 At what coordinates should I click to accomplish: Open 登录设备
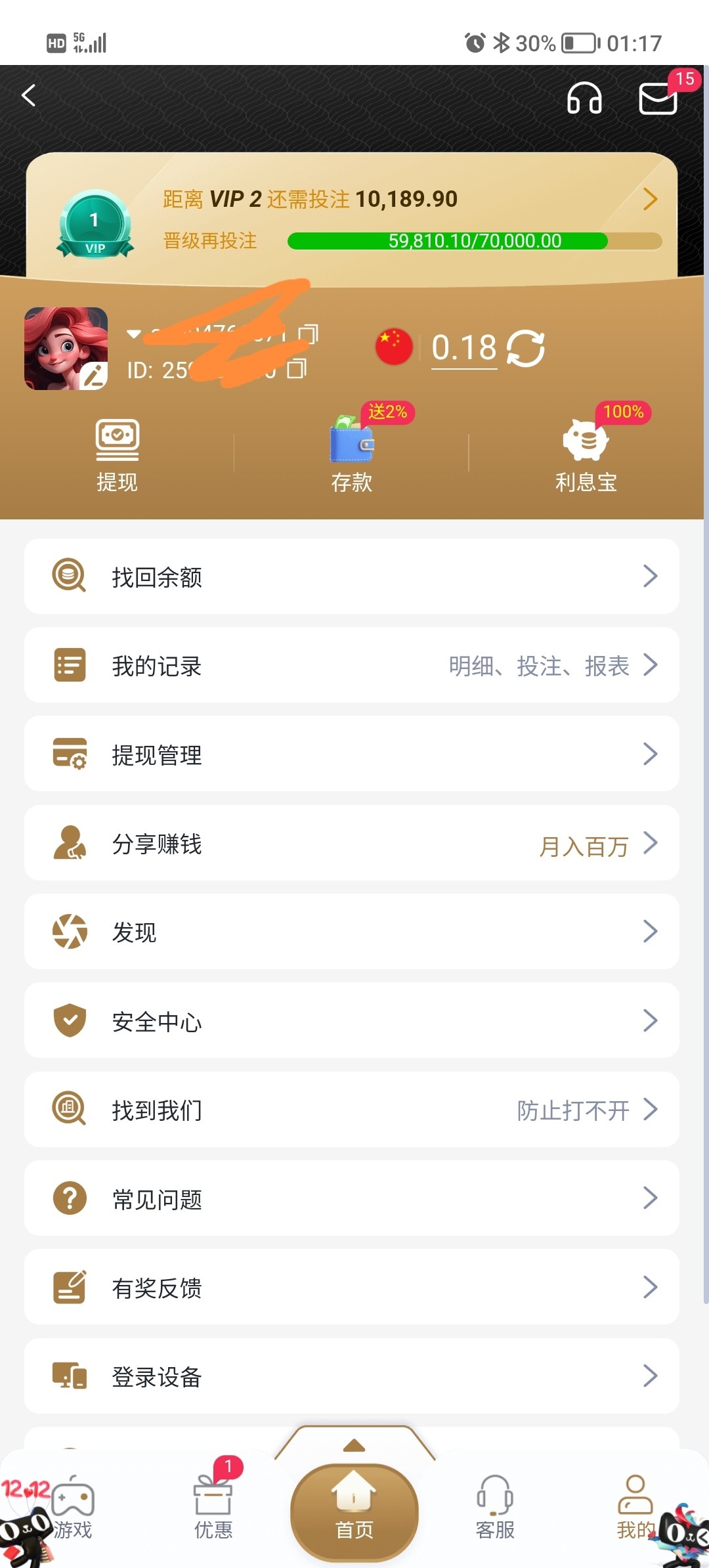pyautogui.click(x=352, y=1376)
